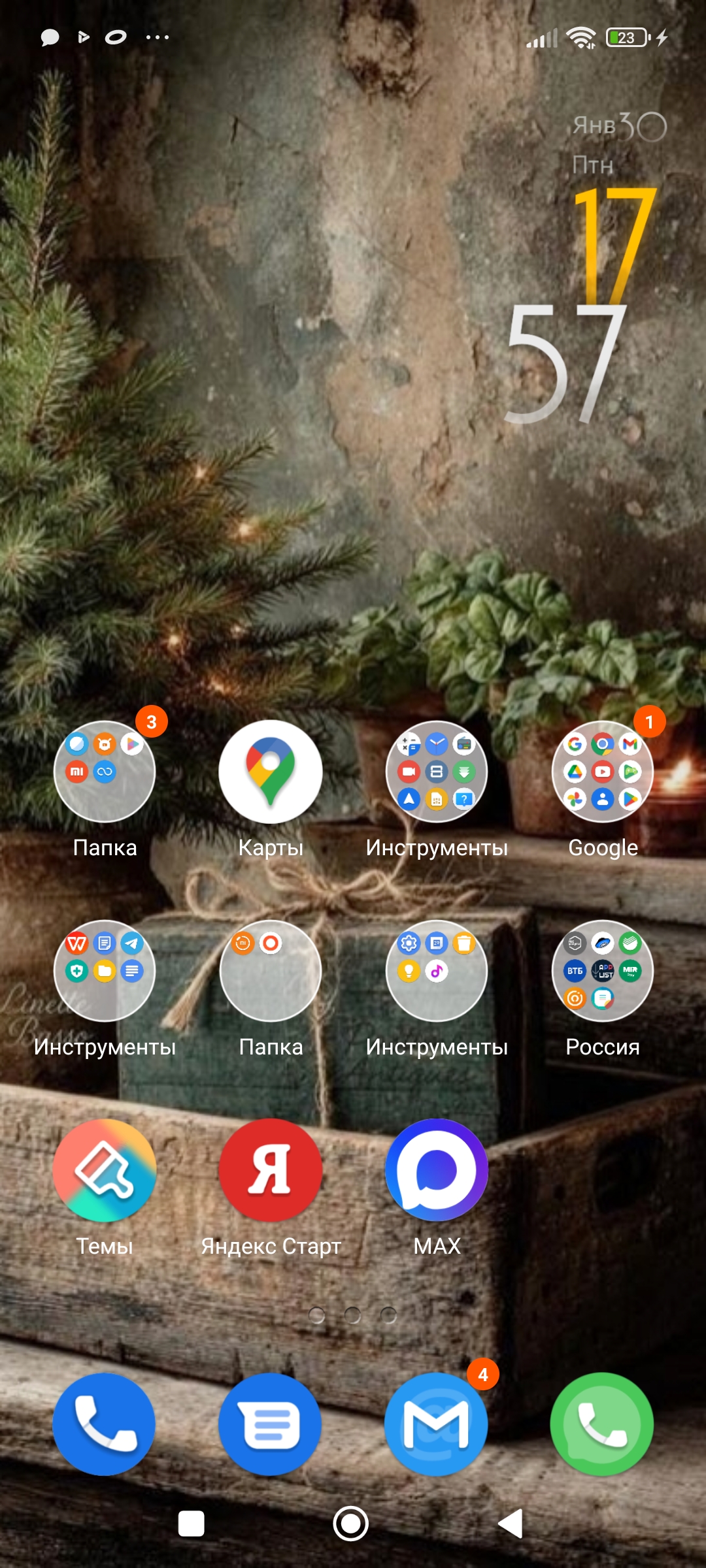Open the Инструменты folder containing WPS and Telegram
The width and height of the screenshot is (706, 1568).
pyautogui.click(x=105, y=971)
